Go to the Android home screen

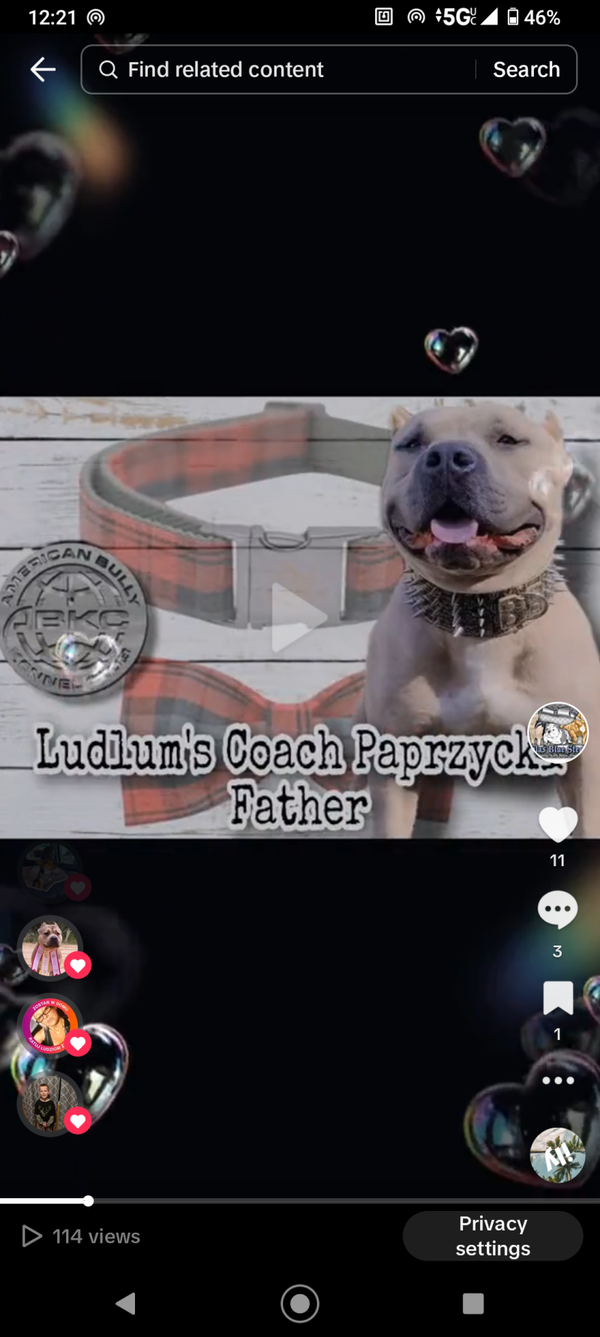coord(299,1303)
